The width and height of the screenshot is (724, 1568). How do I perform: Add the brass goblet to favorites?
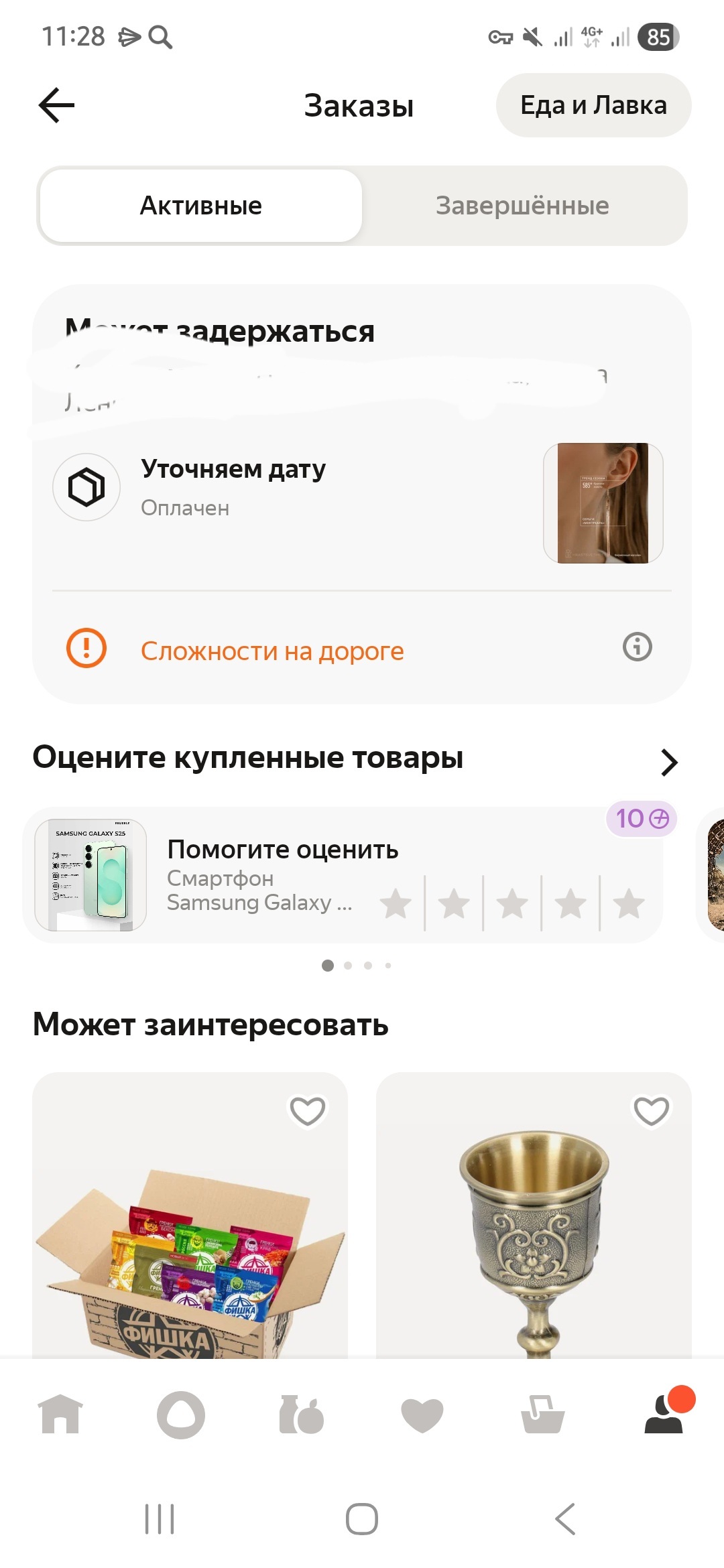tap(651, 1110)
